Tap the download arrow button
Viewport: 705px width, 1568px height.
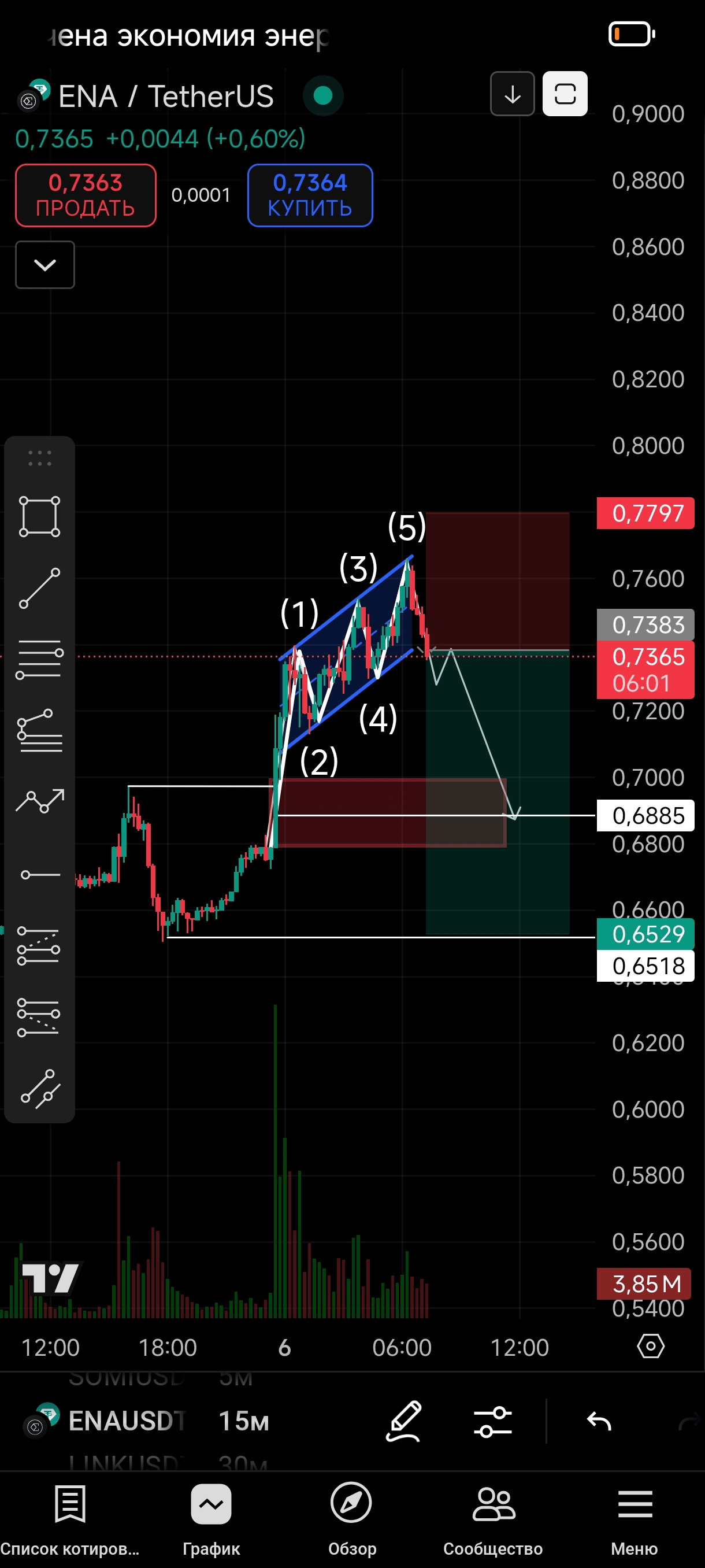pyautogui.click(x=512, y=94)
